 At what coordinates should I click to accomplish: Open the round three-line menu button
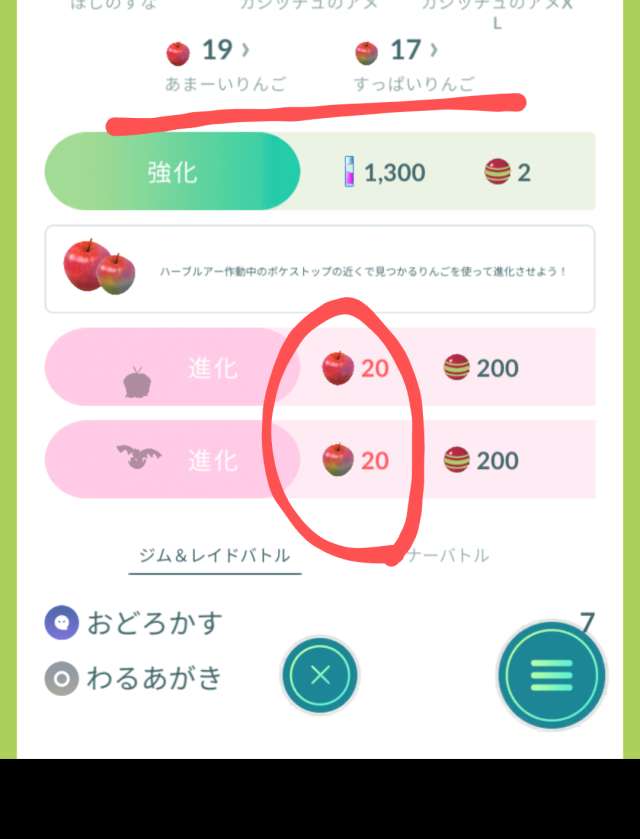[551, 674]
